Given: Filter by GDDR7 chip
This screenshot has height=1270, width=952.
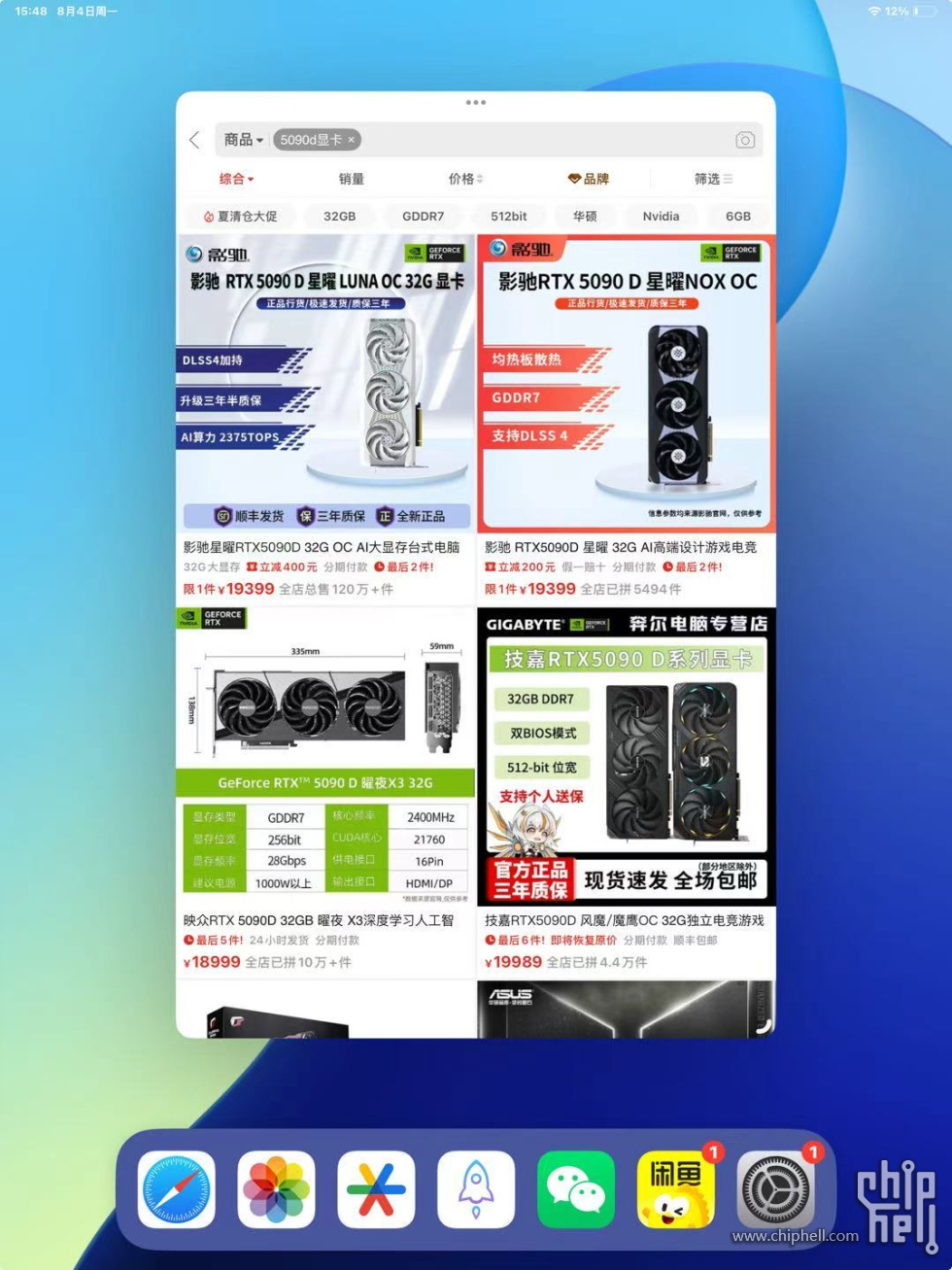Looking at the screenshot, I should [x=423, y=217].
